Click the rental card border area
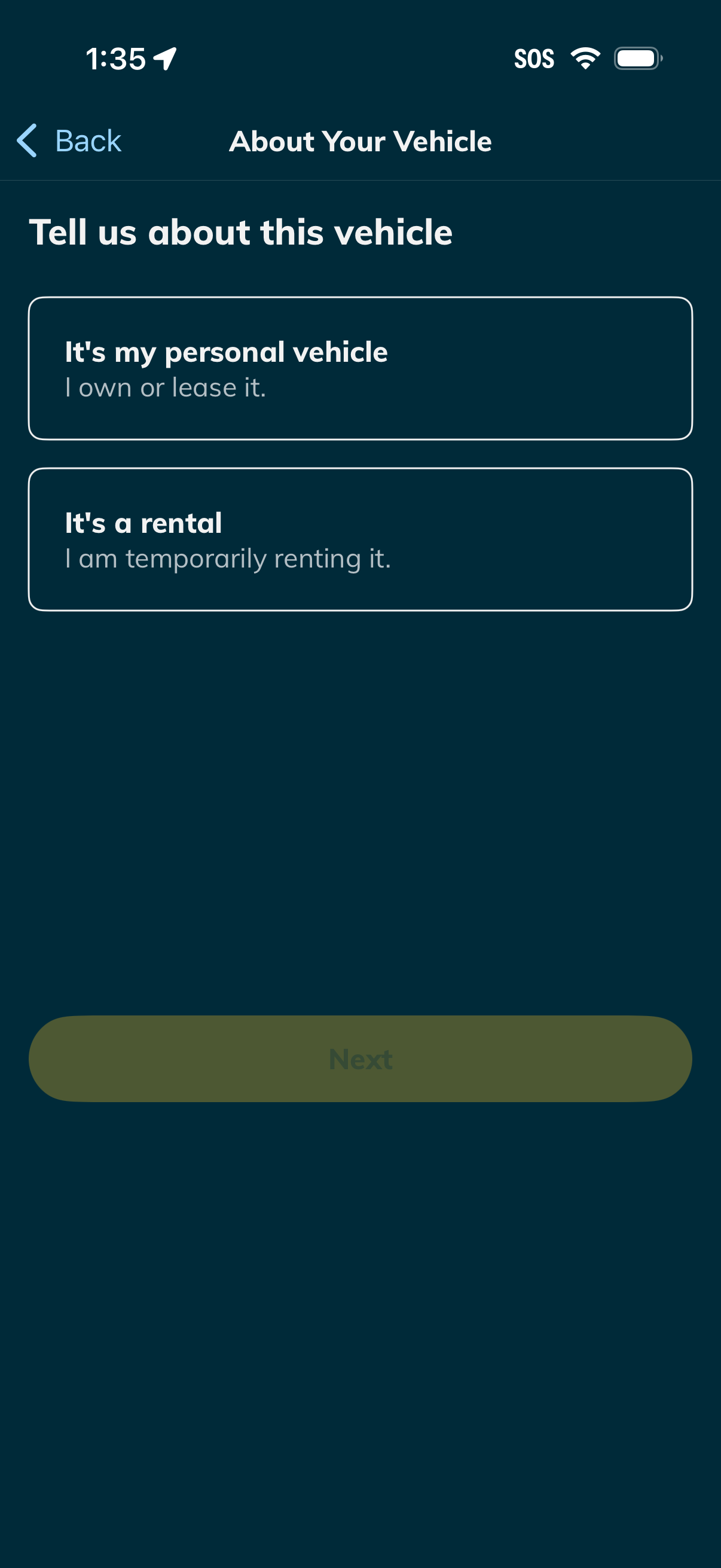The width and height of the screenshot is (721, 1568). 360,469
